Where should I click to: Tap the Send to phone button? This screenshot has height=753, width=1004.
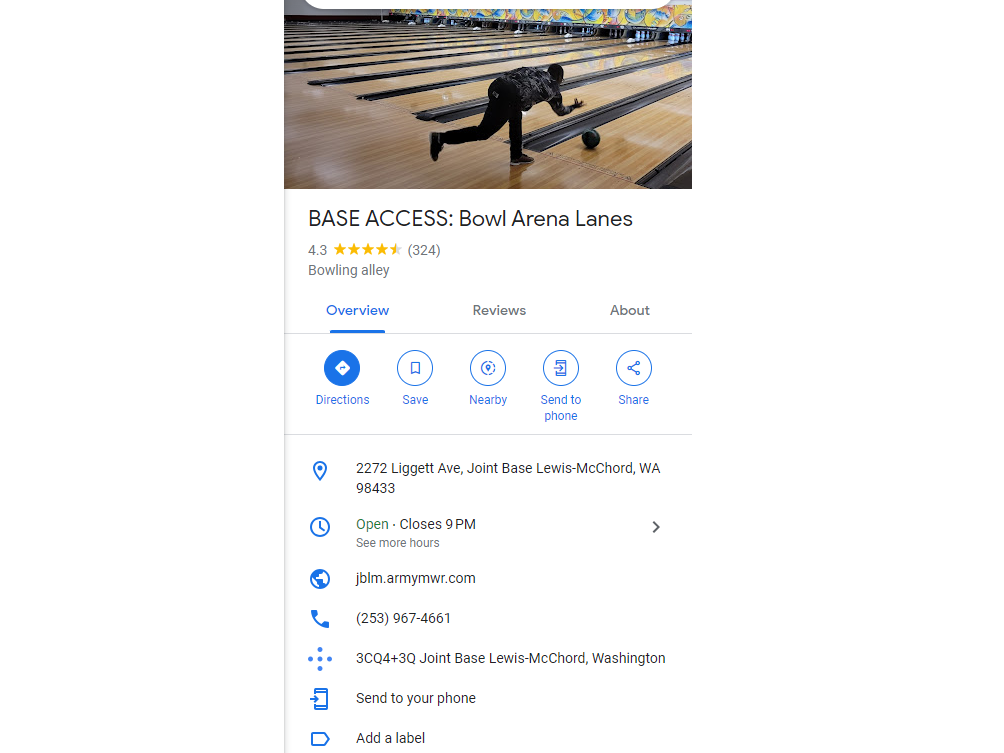coord(560,369)
